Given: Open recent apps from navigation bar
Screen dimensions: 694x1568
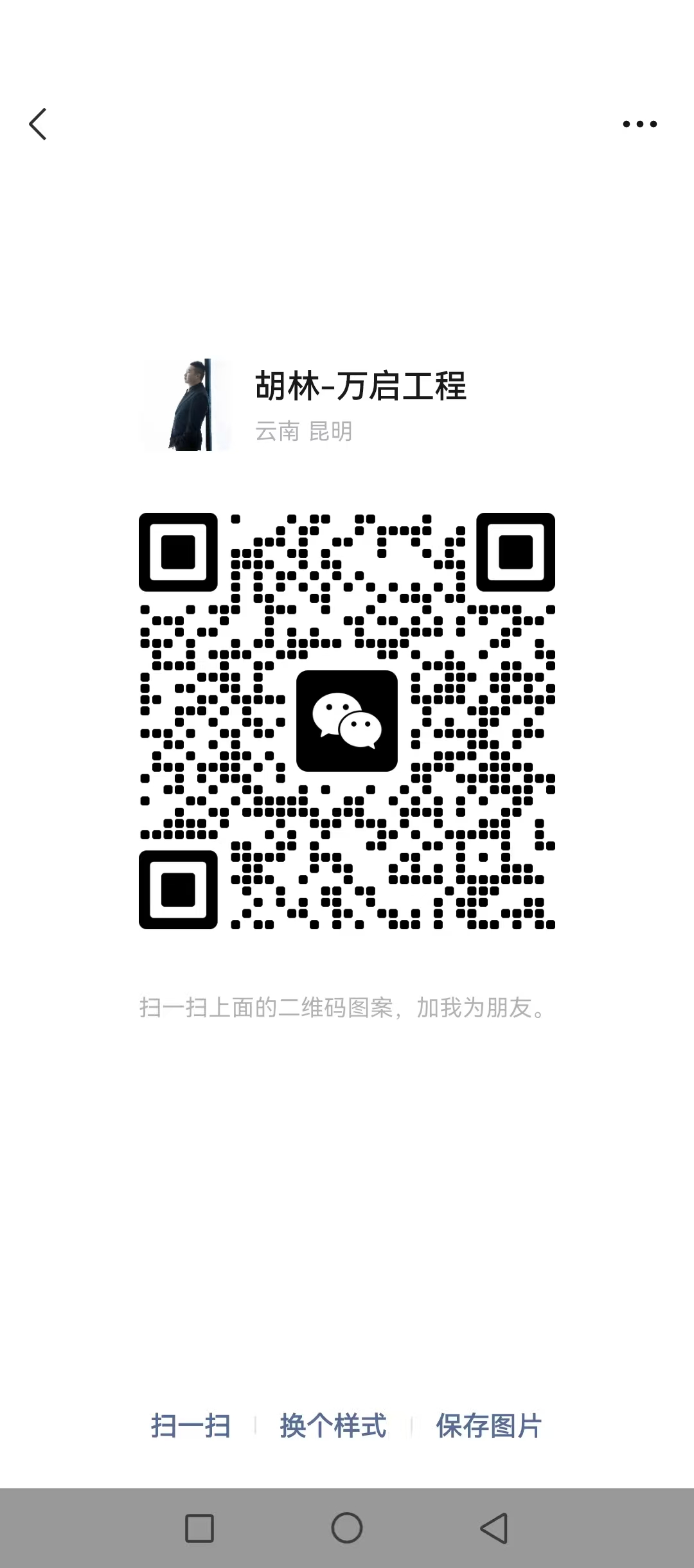Looking at the screenshot, I should (x=199, y=1528).
